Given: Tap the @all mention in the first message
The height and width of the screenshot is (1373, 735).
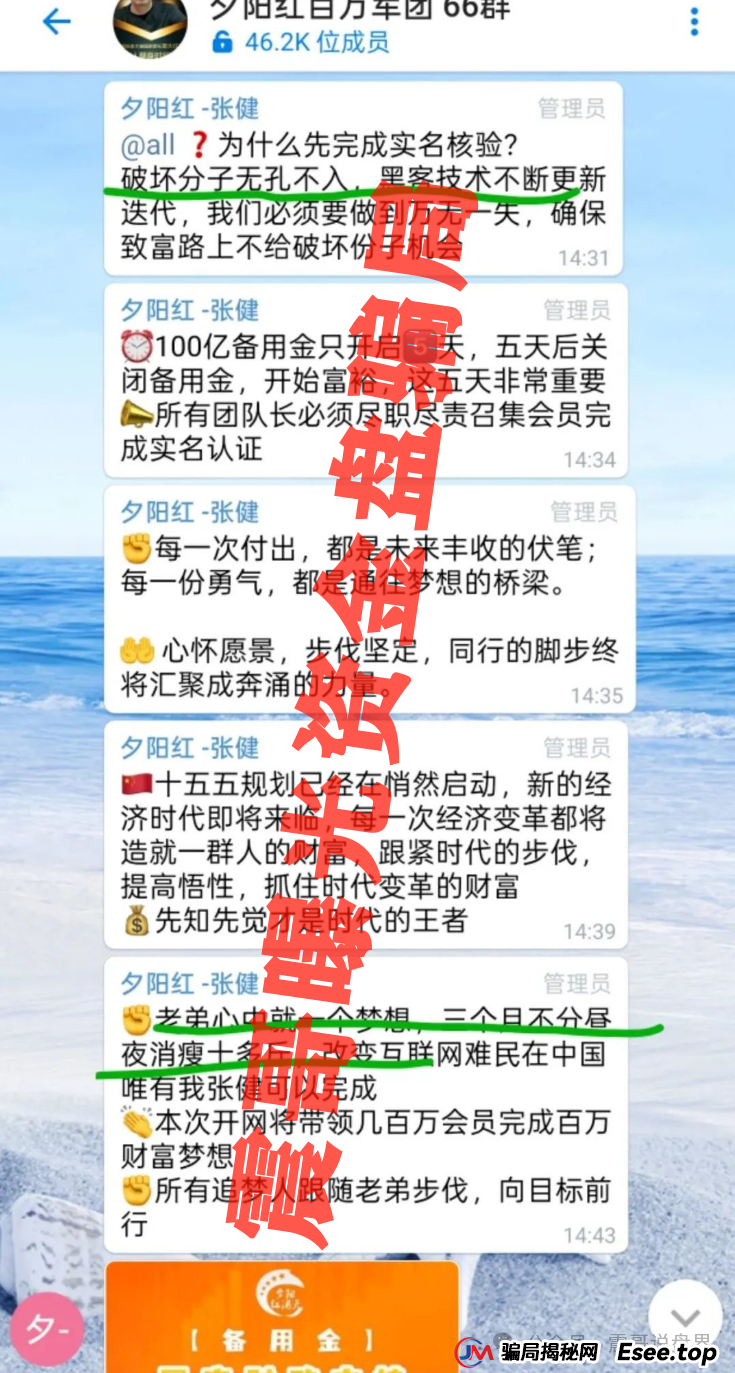Looking at the screenshot, I should pos(147,145).
